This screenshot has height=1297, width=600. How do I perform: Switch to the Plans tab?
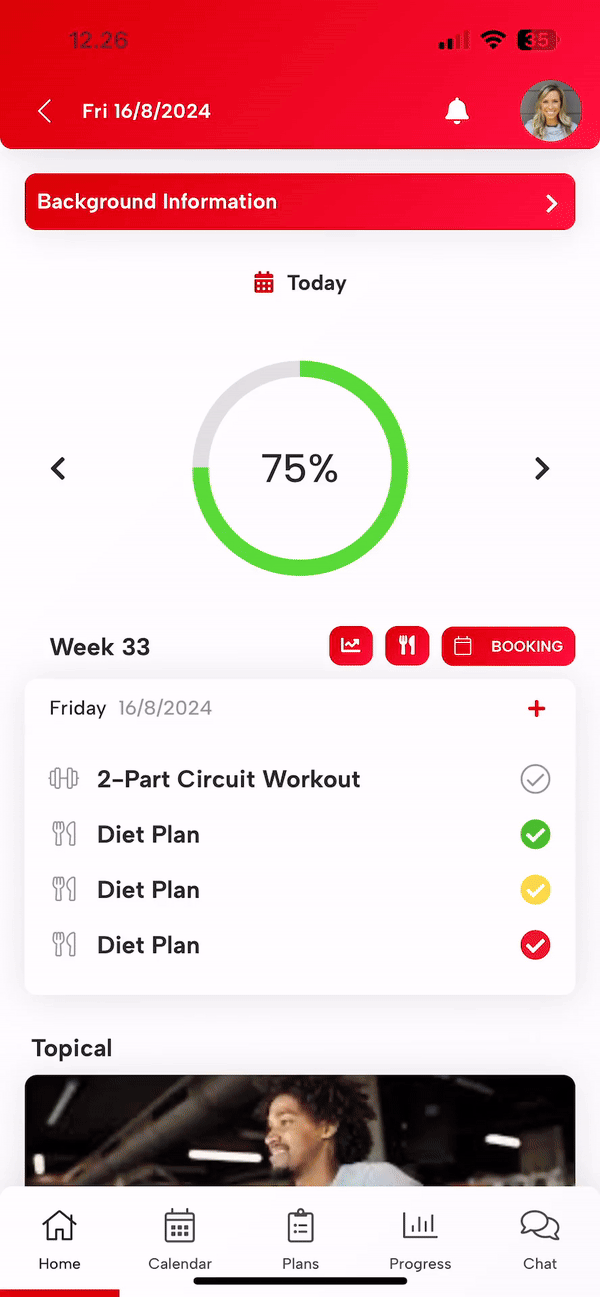click(x=300, y=1240)
